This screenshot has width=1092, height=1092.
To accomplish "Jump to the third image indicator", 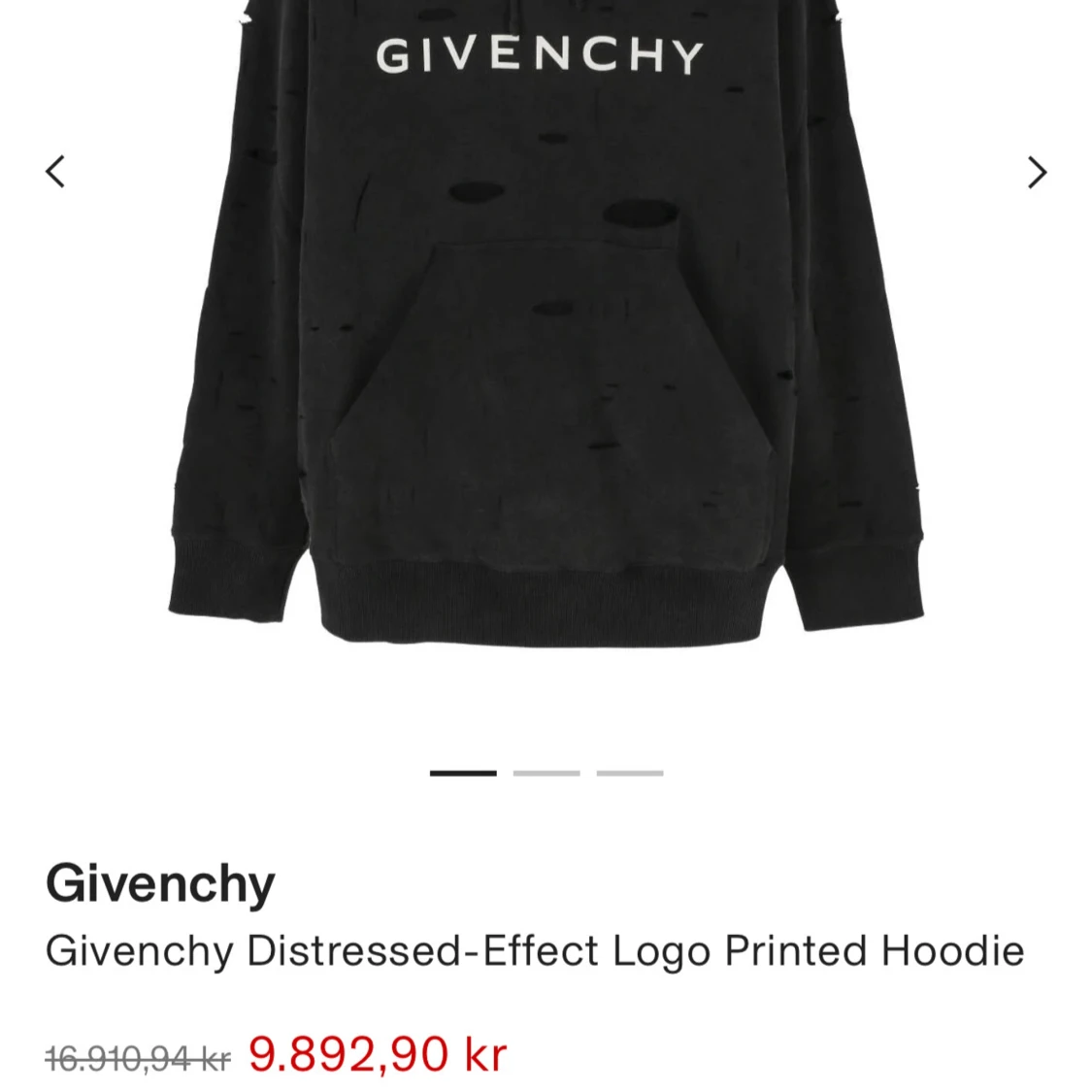I will point(630,773).
